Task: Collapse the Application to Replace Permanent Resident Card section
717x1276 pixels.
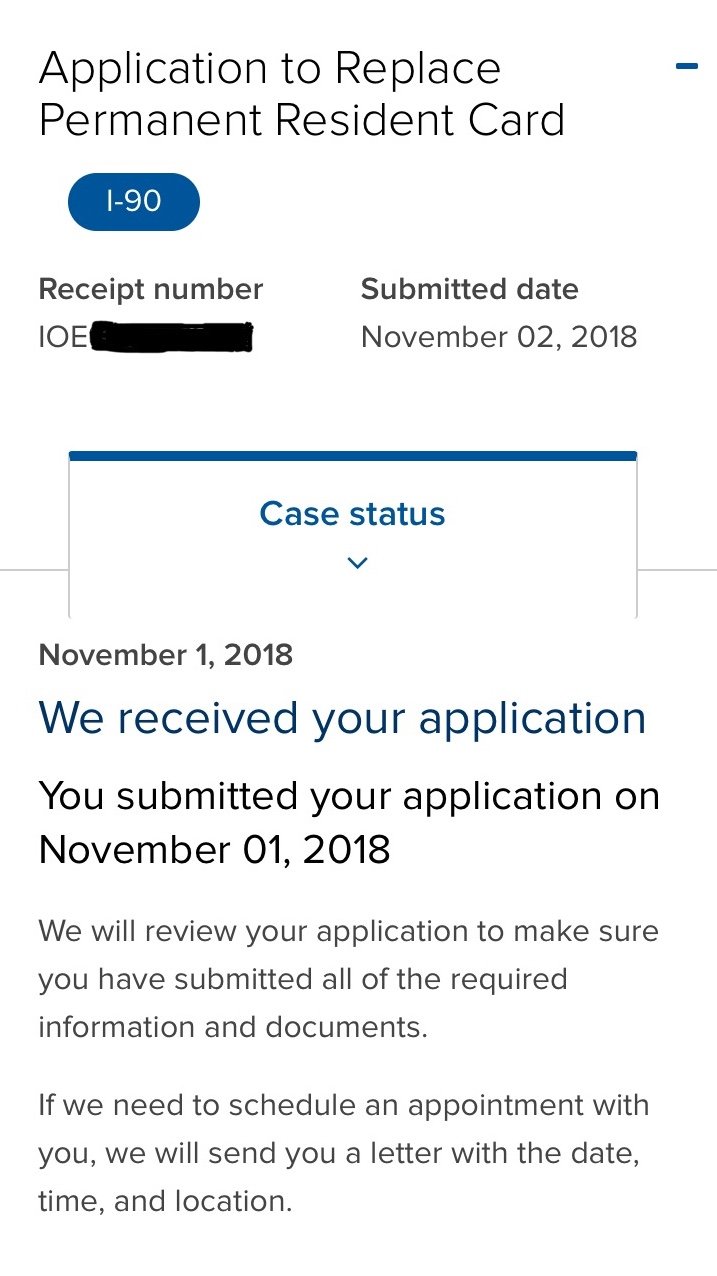Action: [686, 67]
